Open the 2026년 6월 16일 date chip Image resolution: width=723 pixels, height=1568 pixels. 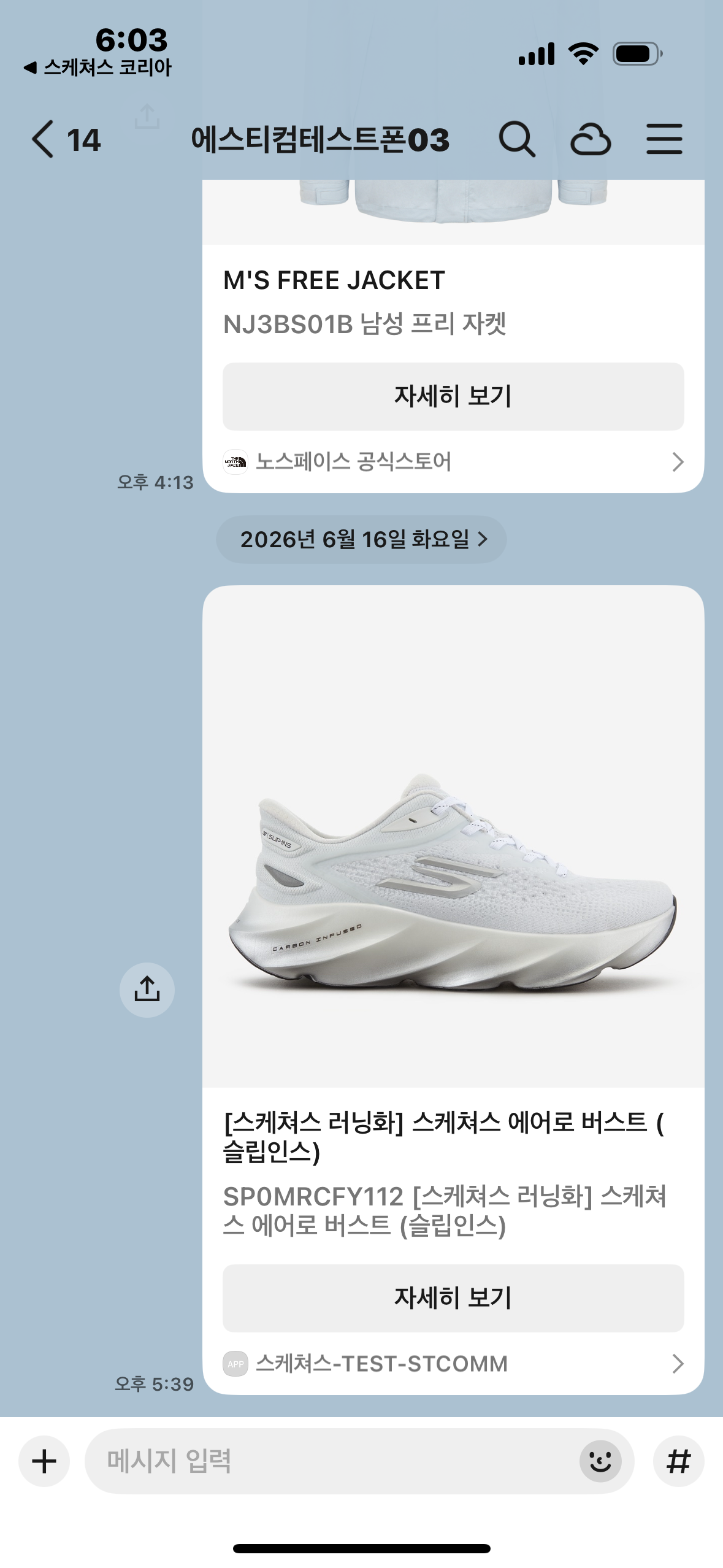click(361, 539)
